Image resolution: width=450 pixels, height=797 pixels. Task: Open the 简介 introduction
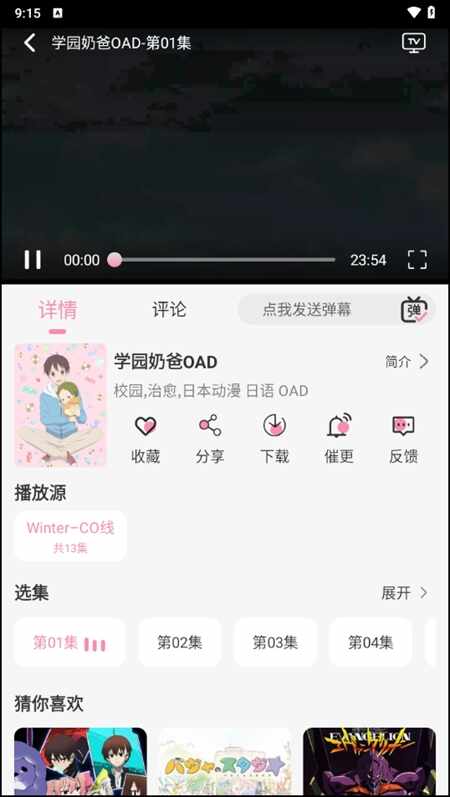(407, 362)
